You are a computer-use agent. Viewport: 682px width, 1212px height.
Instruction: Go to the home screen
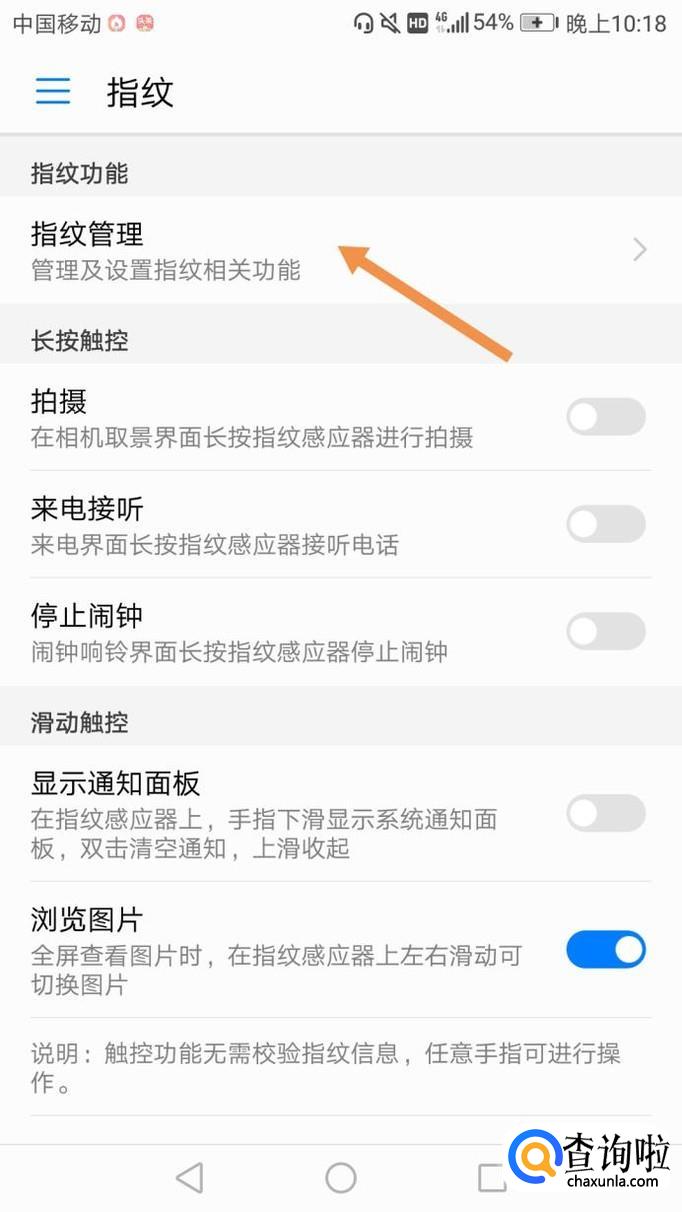click(341, 1177)
